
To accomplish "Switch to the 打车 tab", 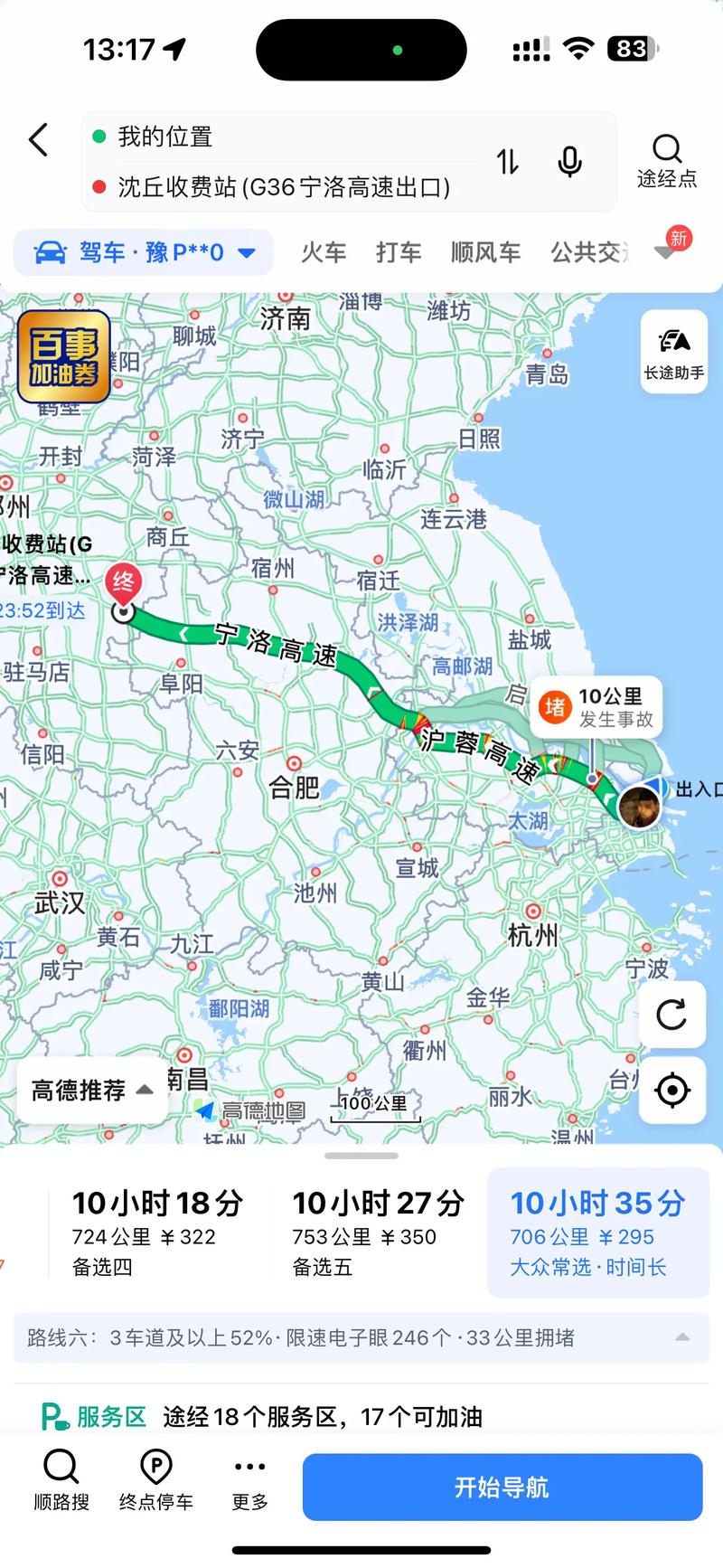I will click(399, 252).
